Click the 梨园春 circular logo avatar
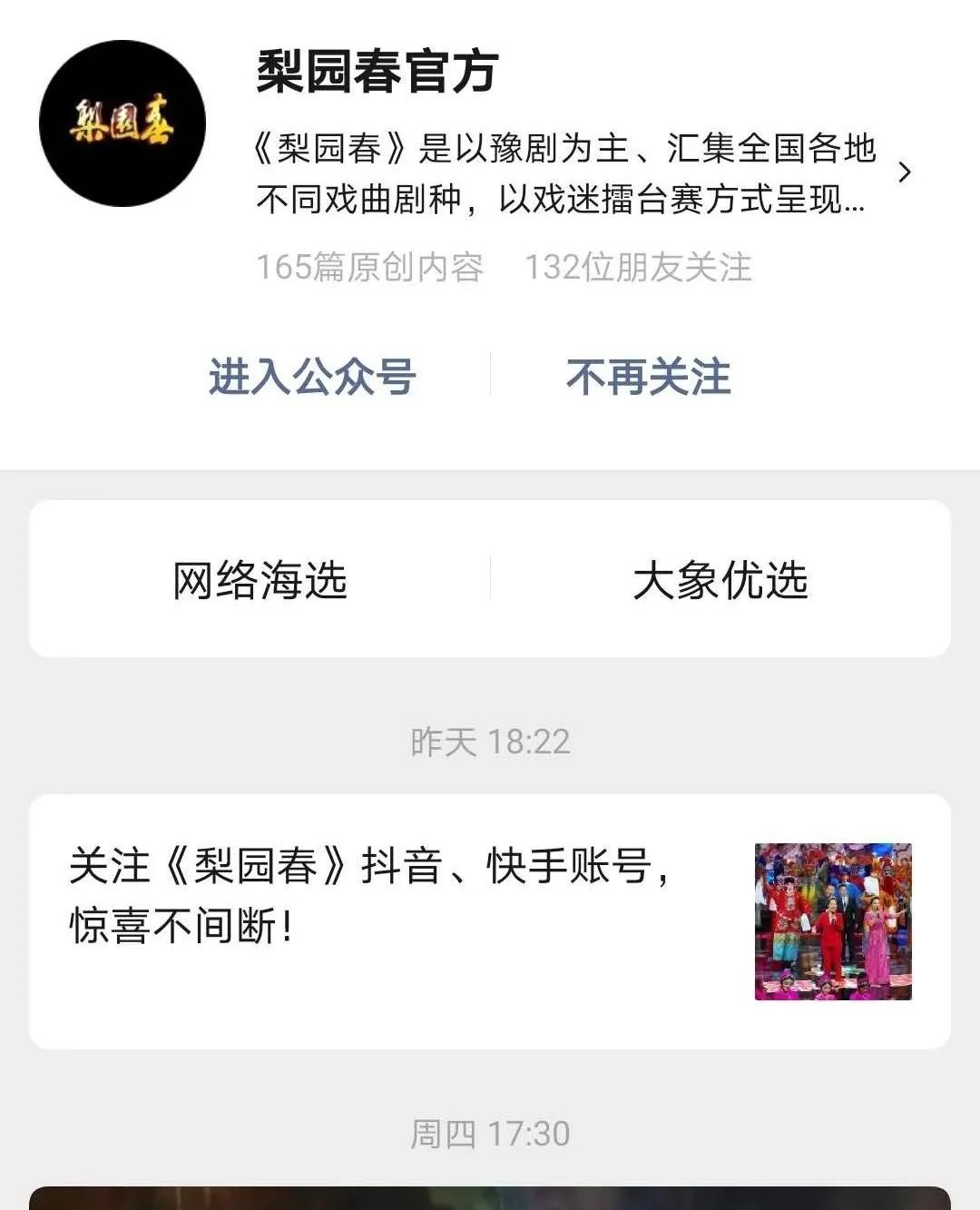This screenshot has height=1210, width=980. [123, 121]
